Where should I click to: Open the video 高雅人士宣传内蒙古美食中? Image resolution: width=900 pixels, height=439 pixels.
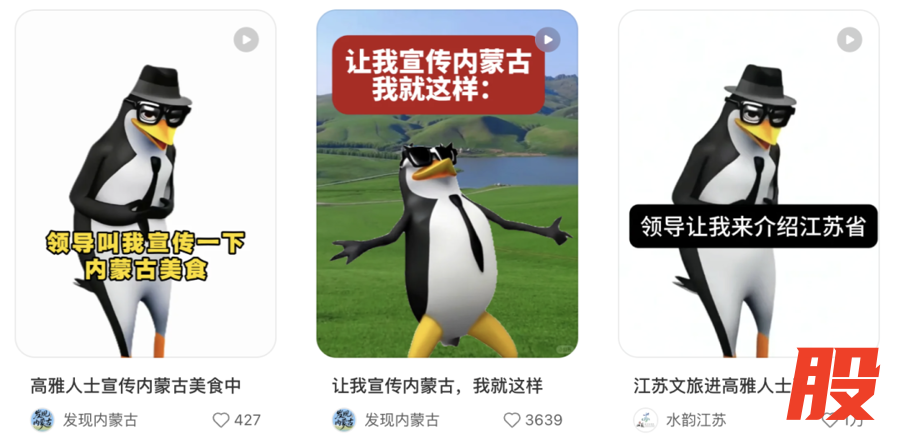click(145, 184)
